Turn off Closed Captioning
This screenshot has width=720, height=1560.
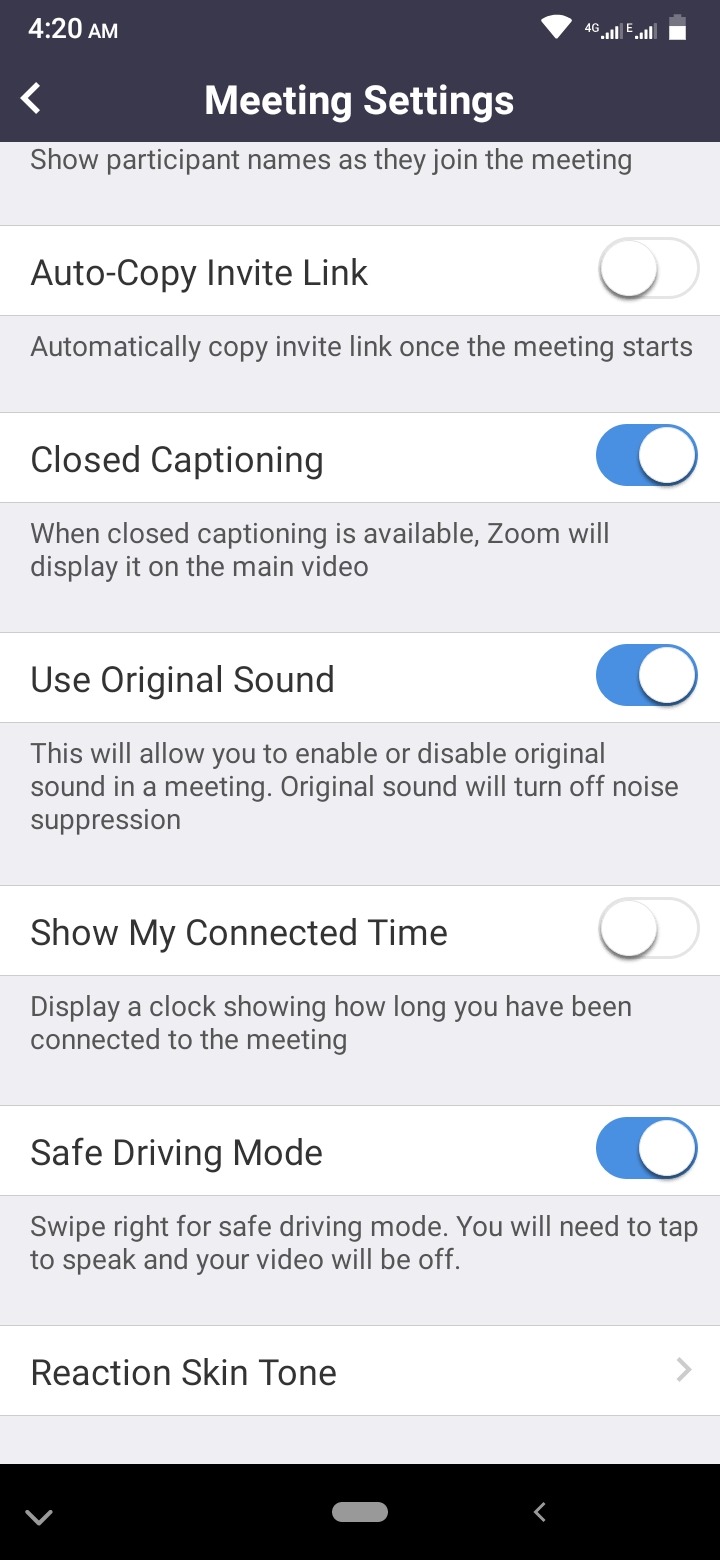(647, 457)
